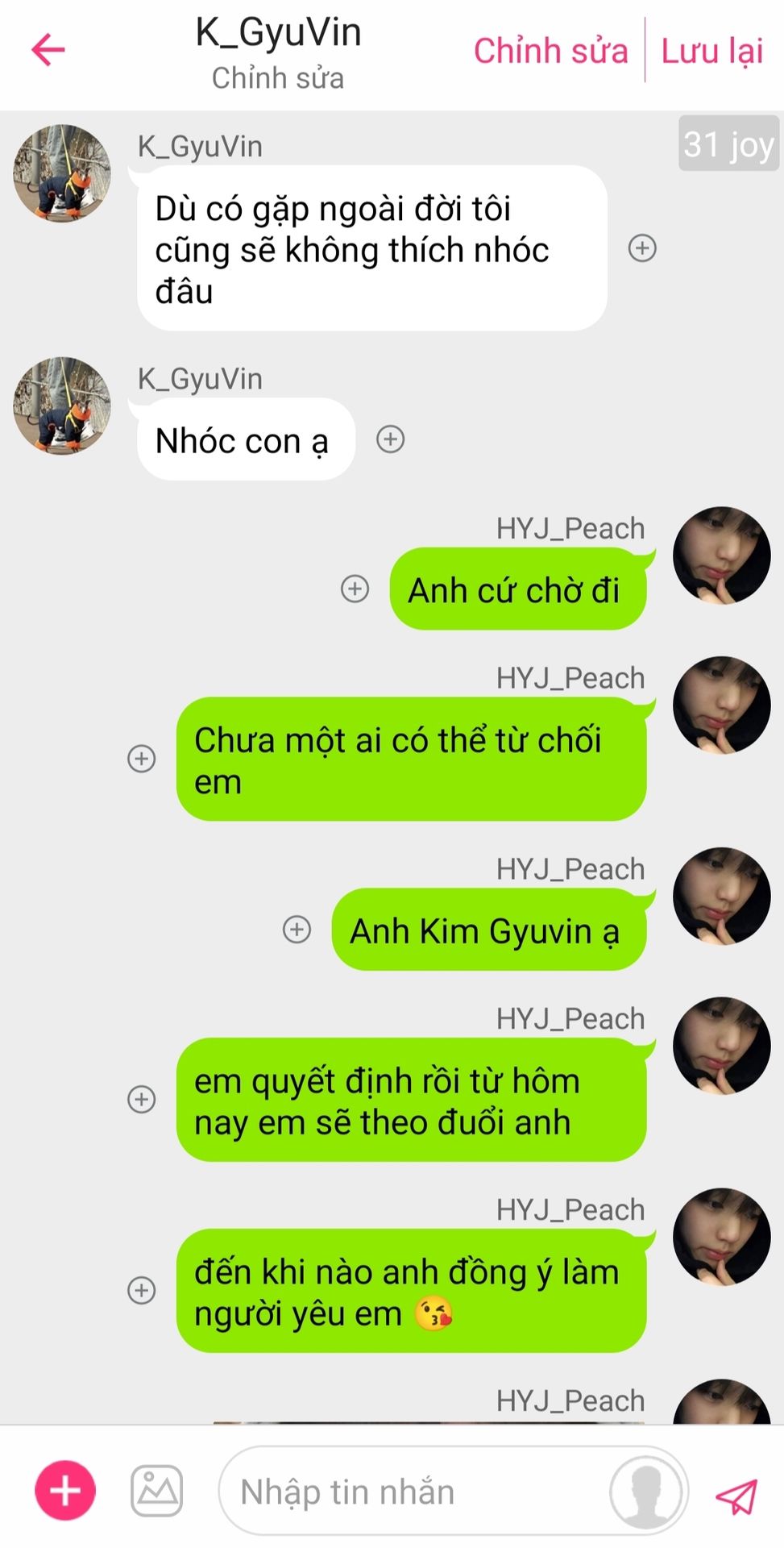This screenshot has height=1548, width=784.
Task: Tap the plus icon next to 'Anh cứ chờ đi'
Action: click(355, 589)
